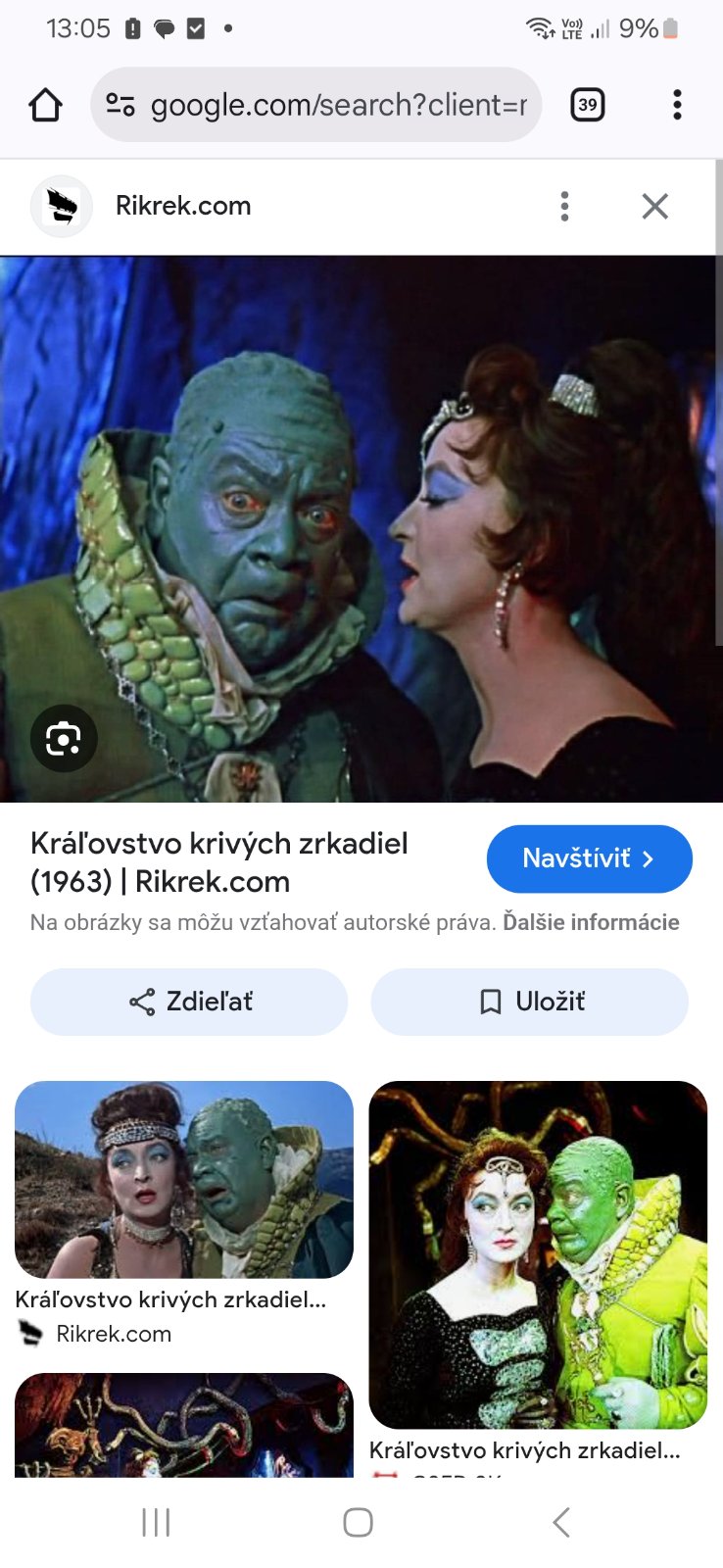The width and height of the screenshot is (723, 1568).
Task: Open the partially visible related image at the bottom
Action: coord(184,1425)
